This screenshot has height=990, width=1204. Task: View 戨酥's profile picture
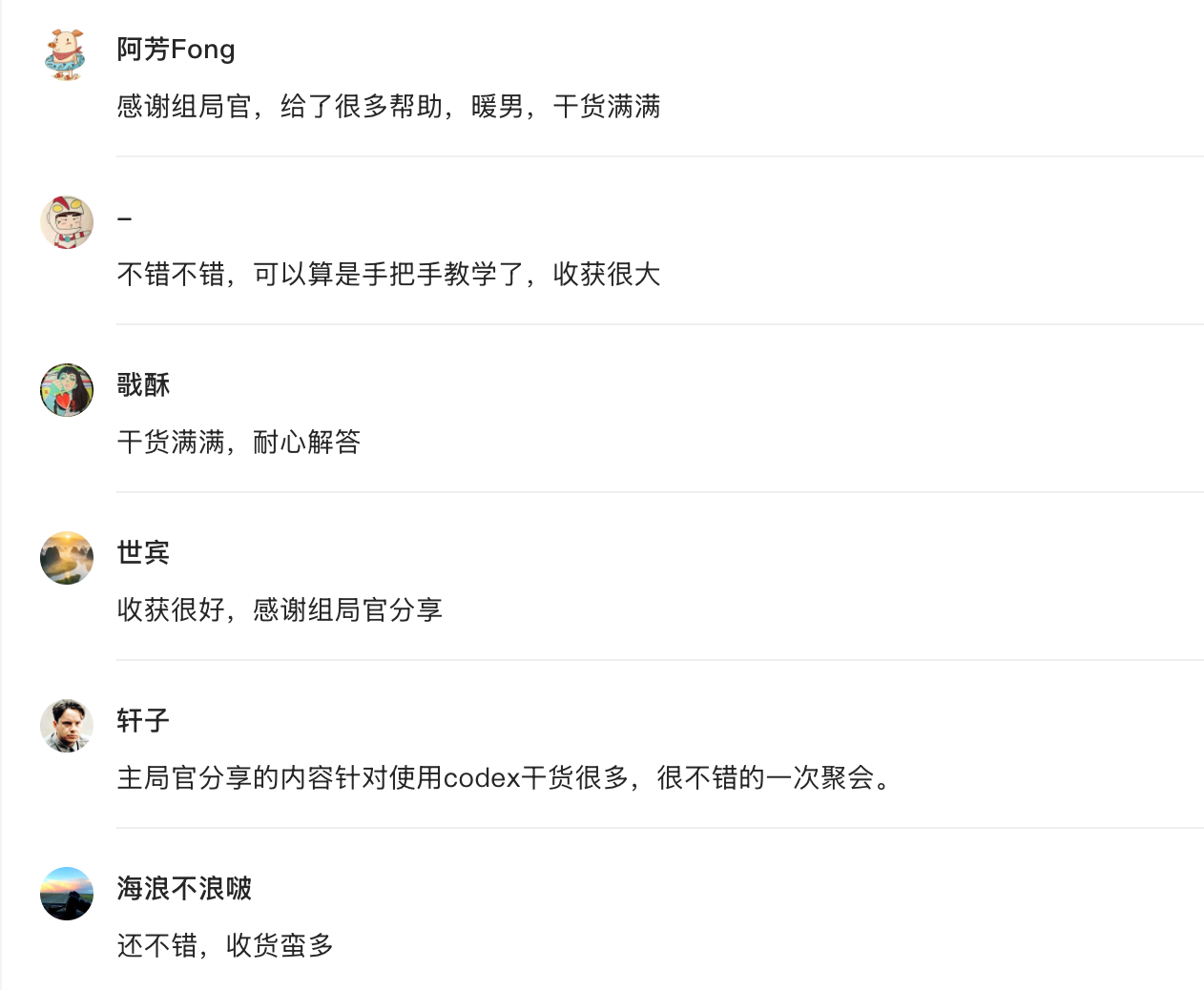pyautogui.click(x=67, y=390)
